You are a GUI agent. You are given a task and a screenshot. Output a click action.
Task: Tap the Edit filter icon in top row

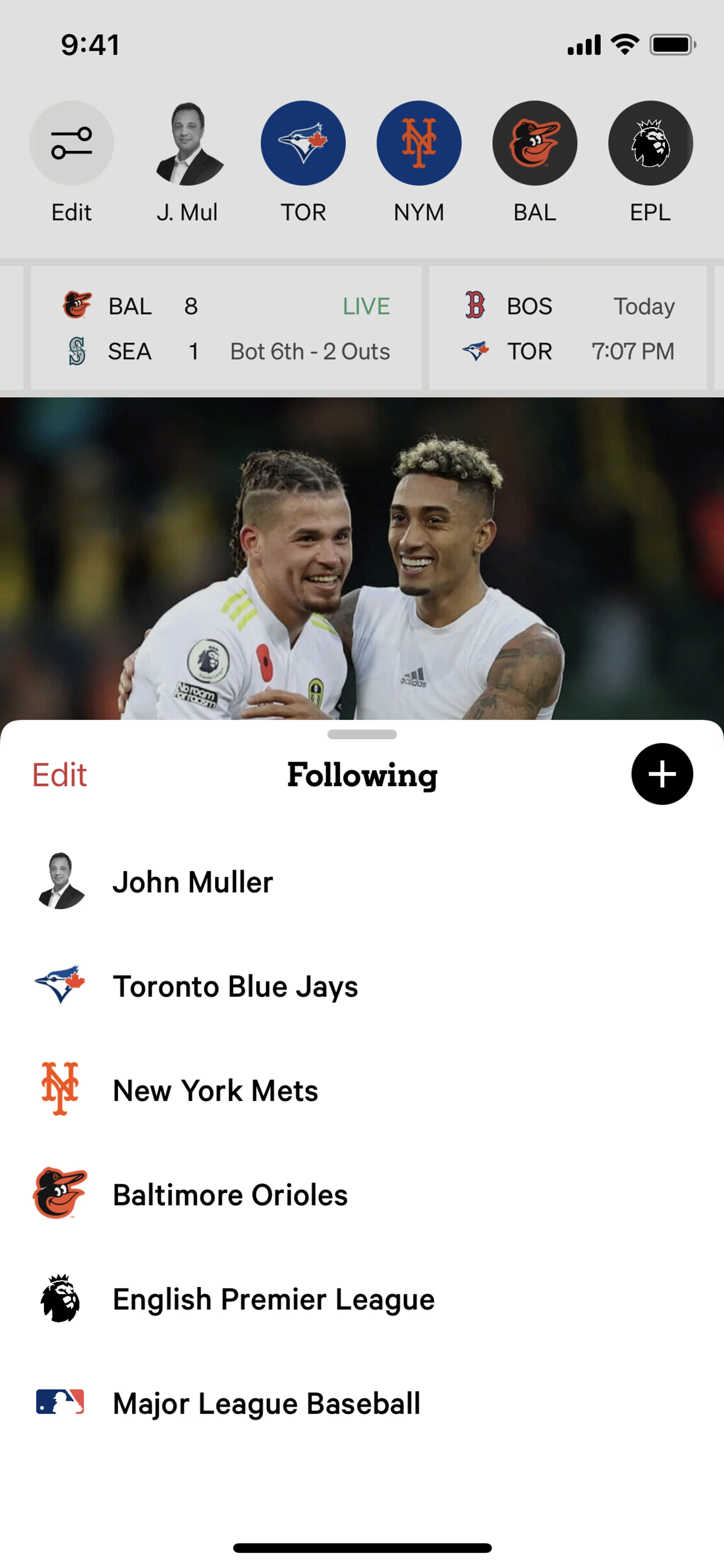[72, 144]
